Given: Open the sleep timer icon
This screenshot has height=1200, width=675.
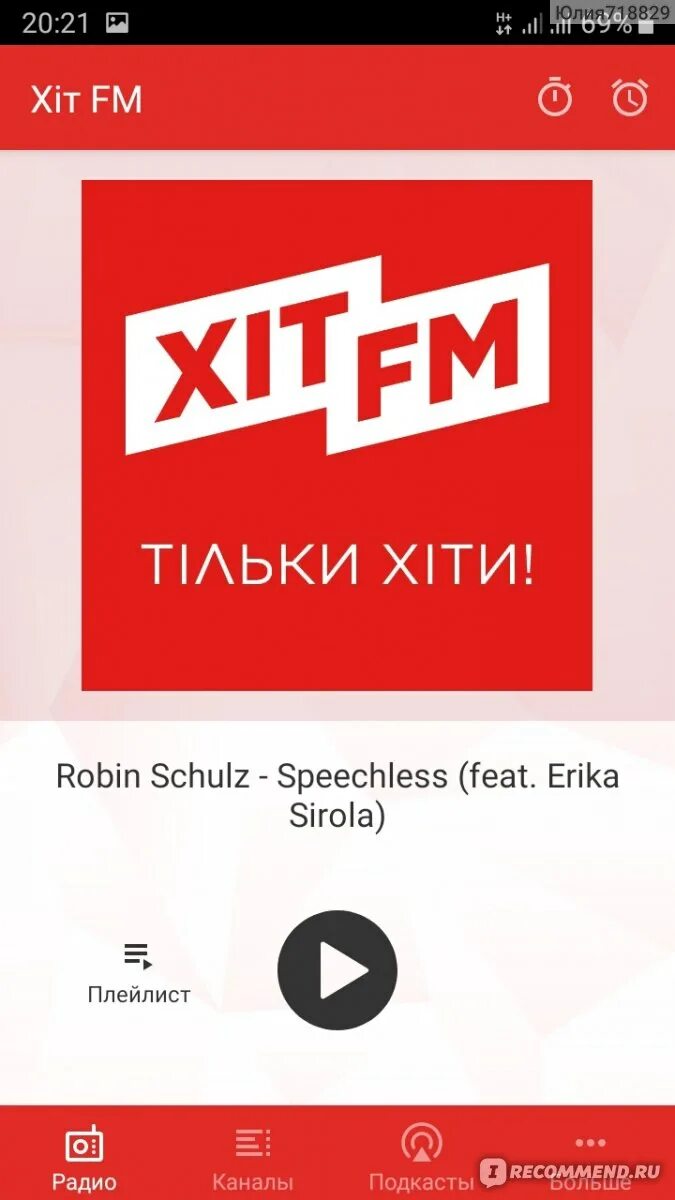Looking at the screenshot, I should [x=555, y=97].
